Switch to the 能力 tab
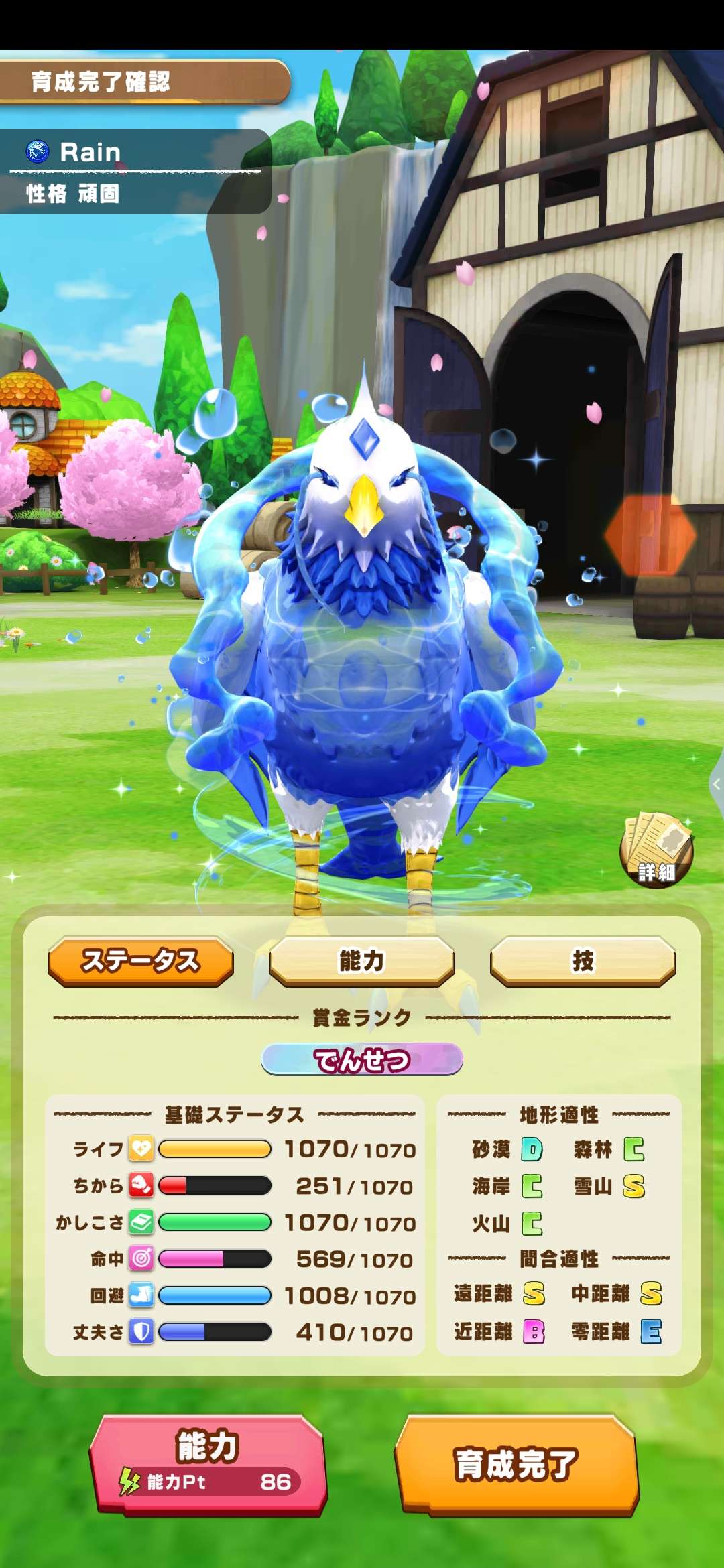Viewport: 724px width, 1568px height. tap(362, 961)
